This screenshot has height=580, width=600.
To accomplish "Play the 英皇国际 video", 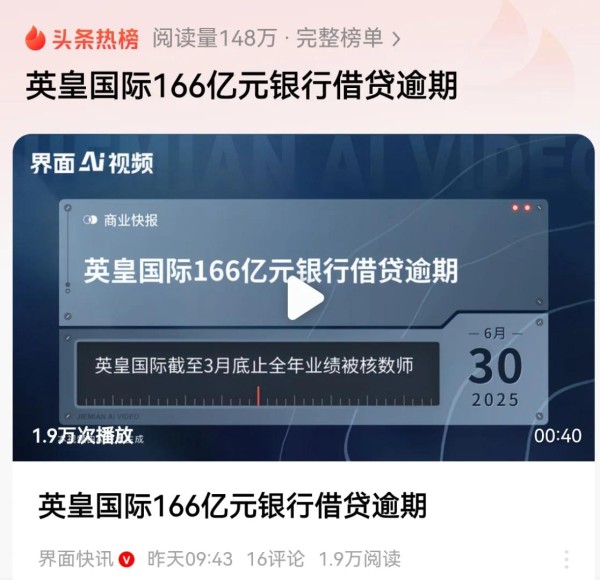I will click(x=305, y=298).
